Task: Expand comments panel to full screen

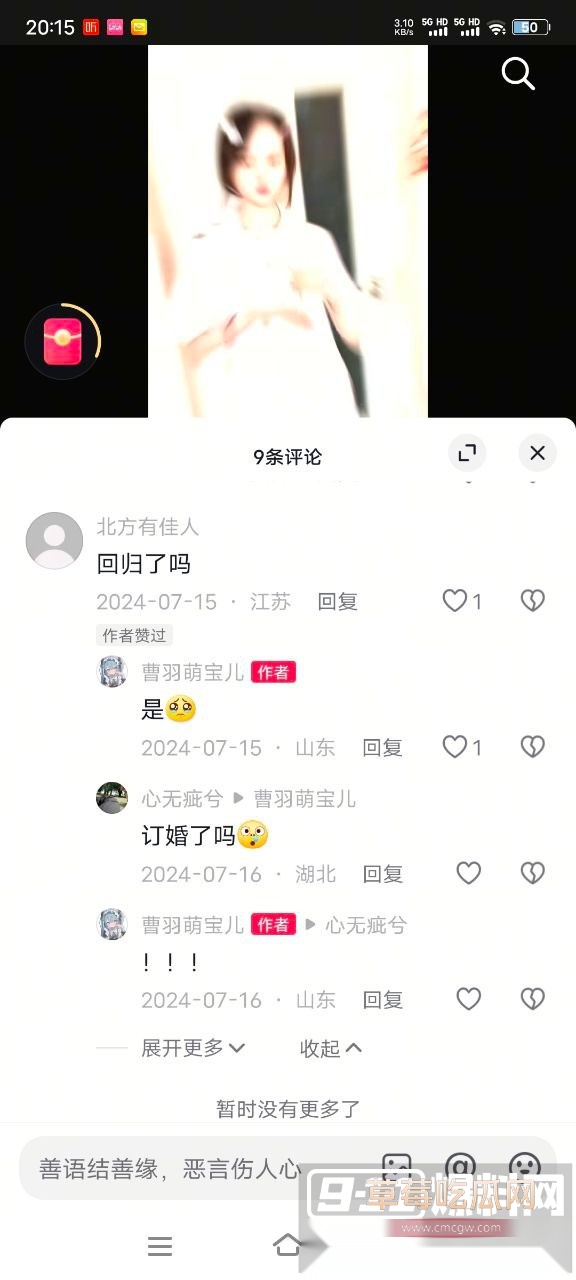Action: point(466,453)
